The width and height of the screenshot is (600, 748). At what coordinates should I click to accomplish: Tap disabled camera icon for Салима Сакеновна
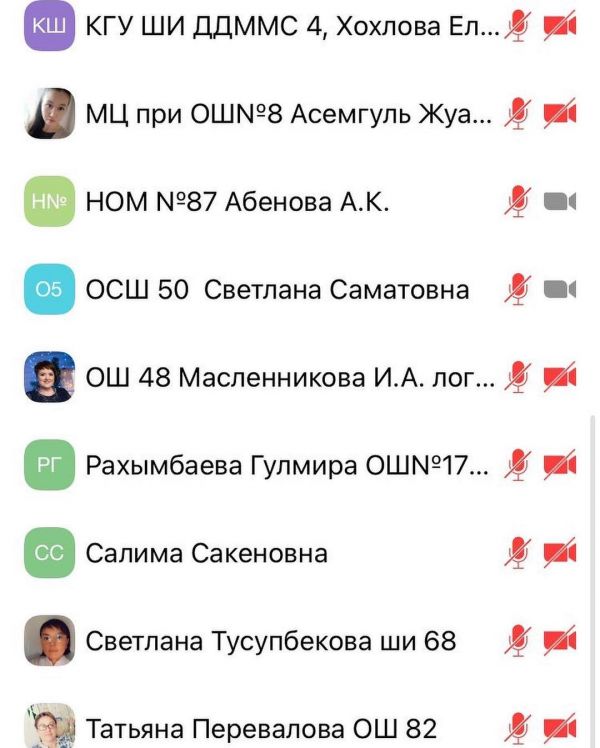(x=560, y=552)
